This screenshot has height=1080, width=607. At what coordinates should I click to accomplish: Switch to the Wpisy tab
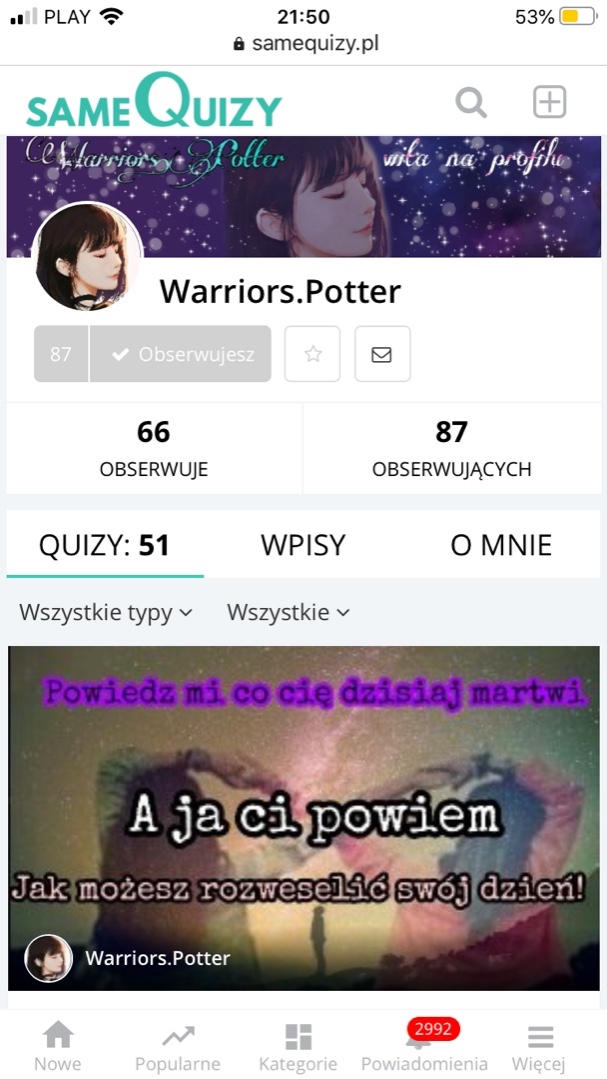tap(303, 545)
